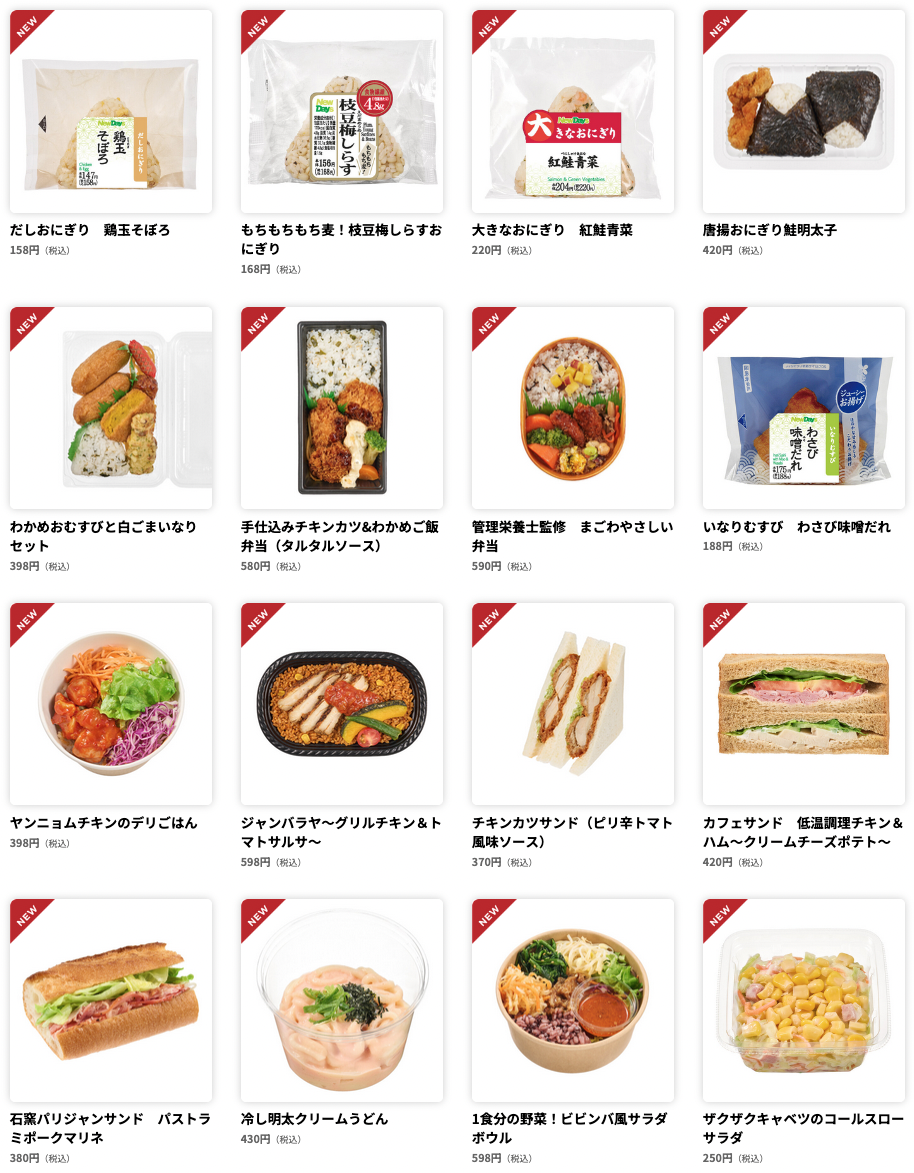
Task: View 石窯パリジャンサンド パストラミポークマリネ
Action: click(110, 1000)
